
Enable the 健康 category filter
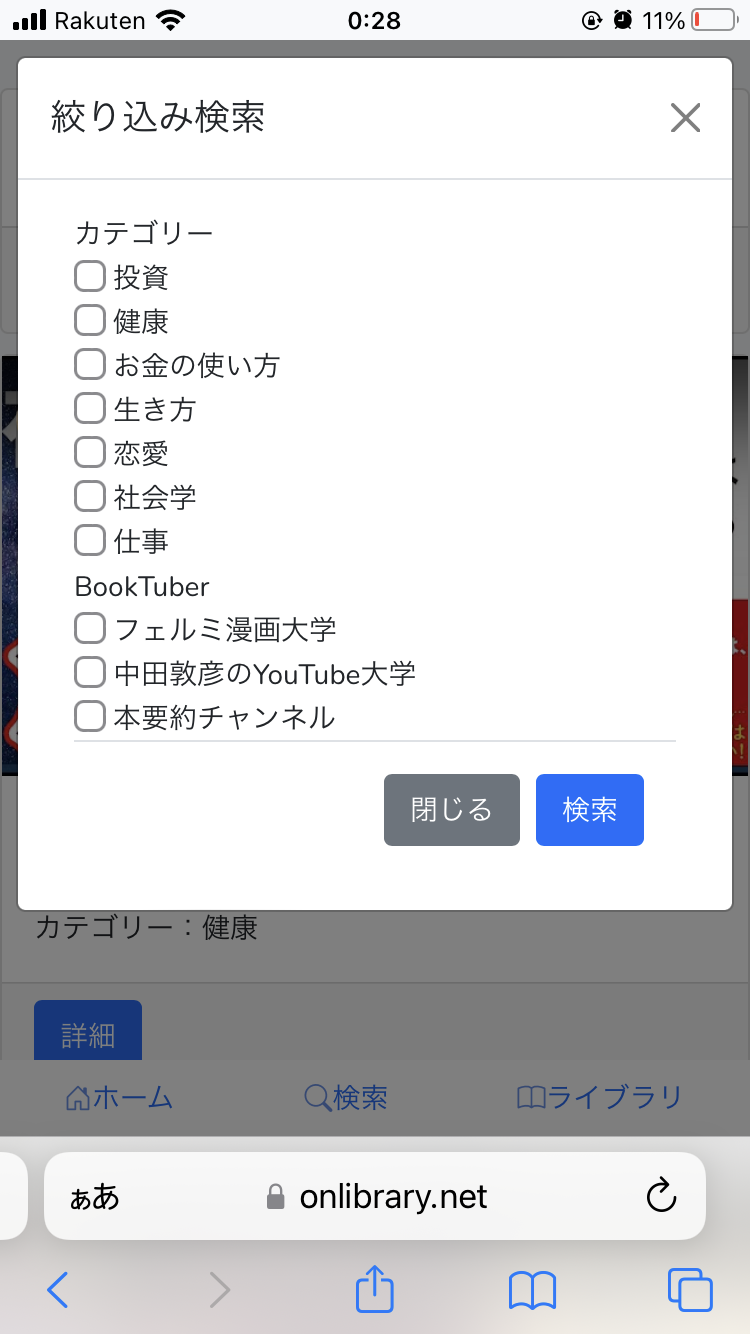90,320
